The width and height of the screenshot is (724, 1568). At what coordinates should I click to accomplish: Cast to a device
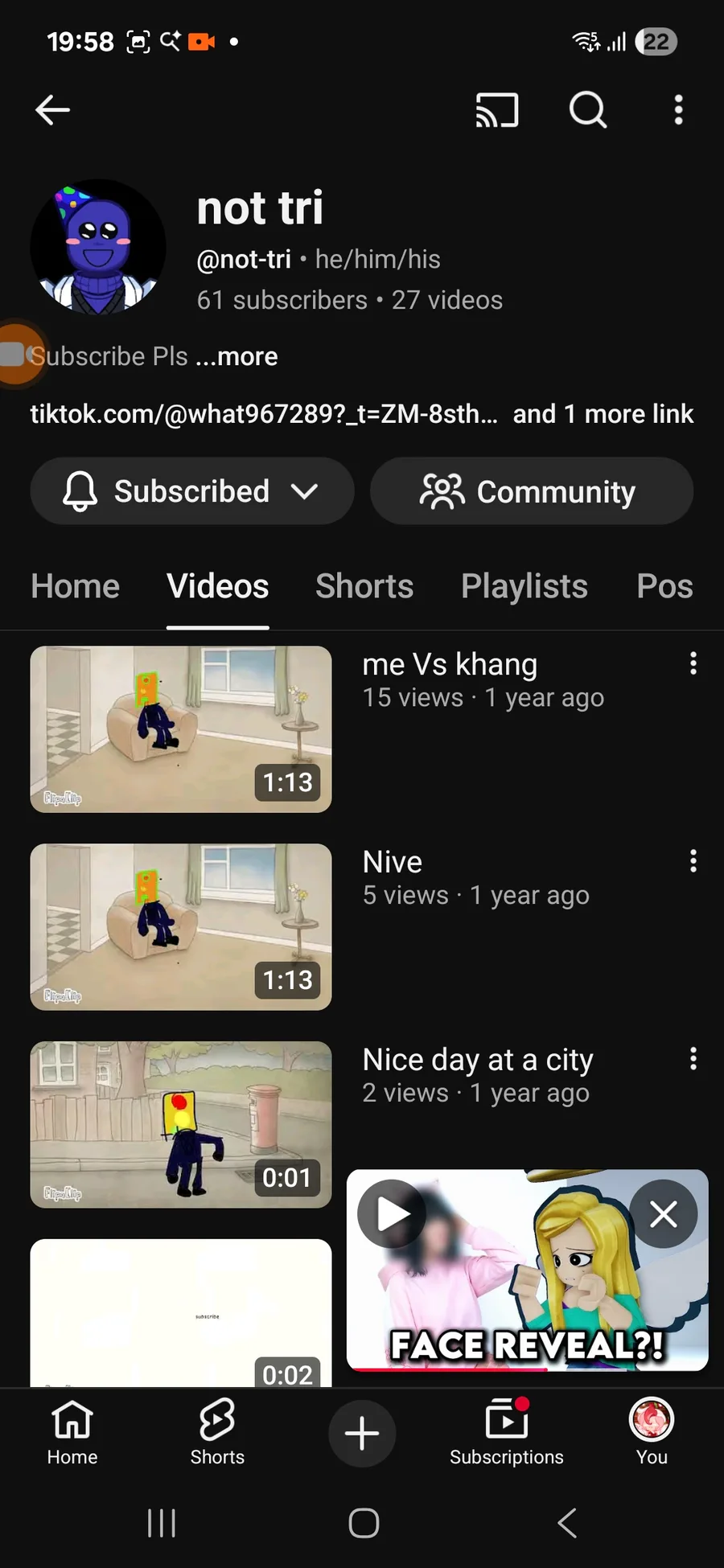(497, 110)
